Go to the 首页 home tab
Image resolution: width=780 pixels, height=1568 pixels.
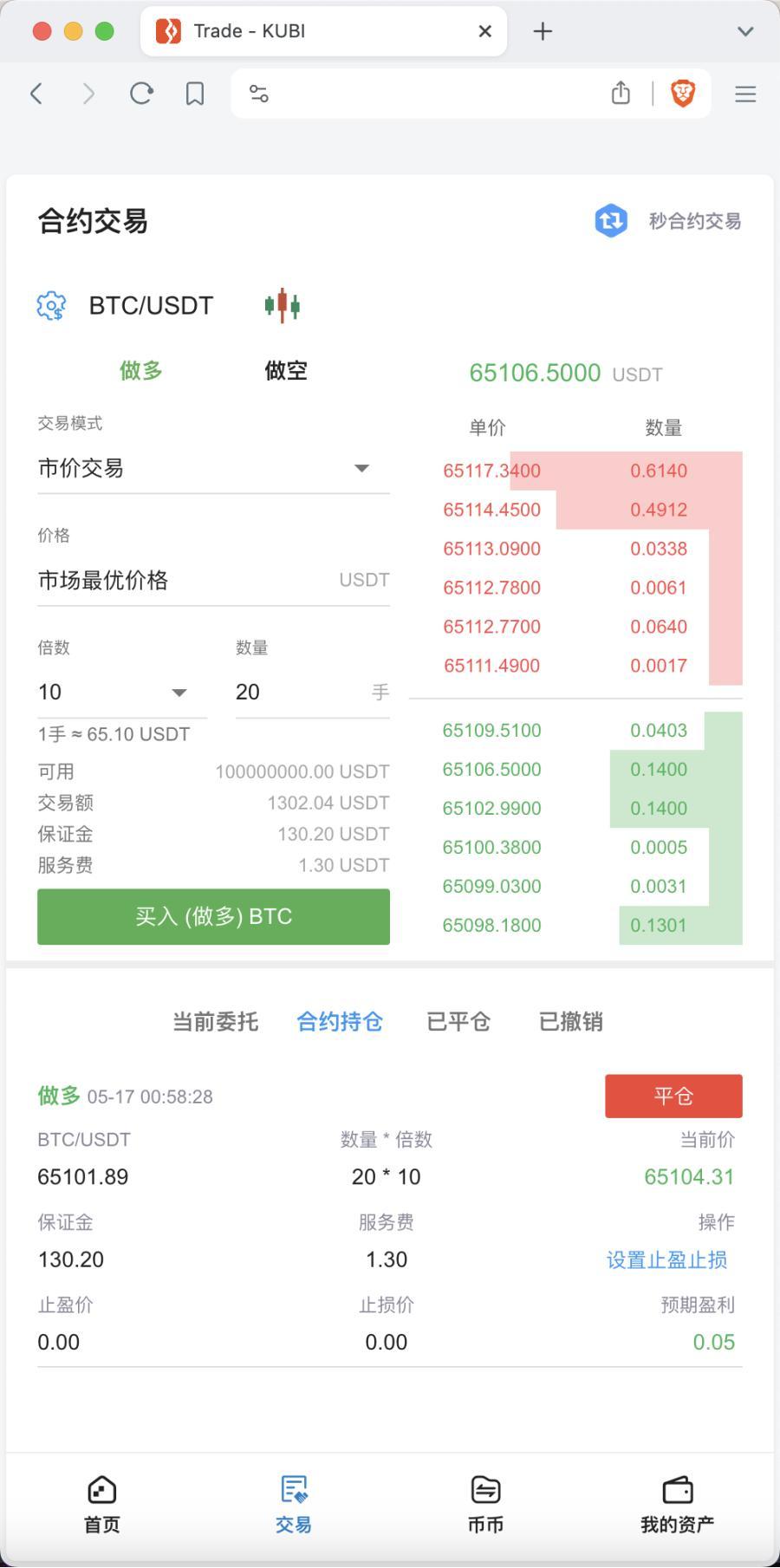[102, 1505]
